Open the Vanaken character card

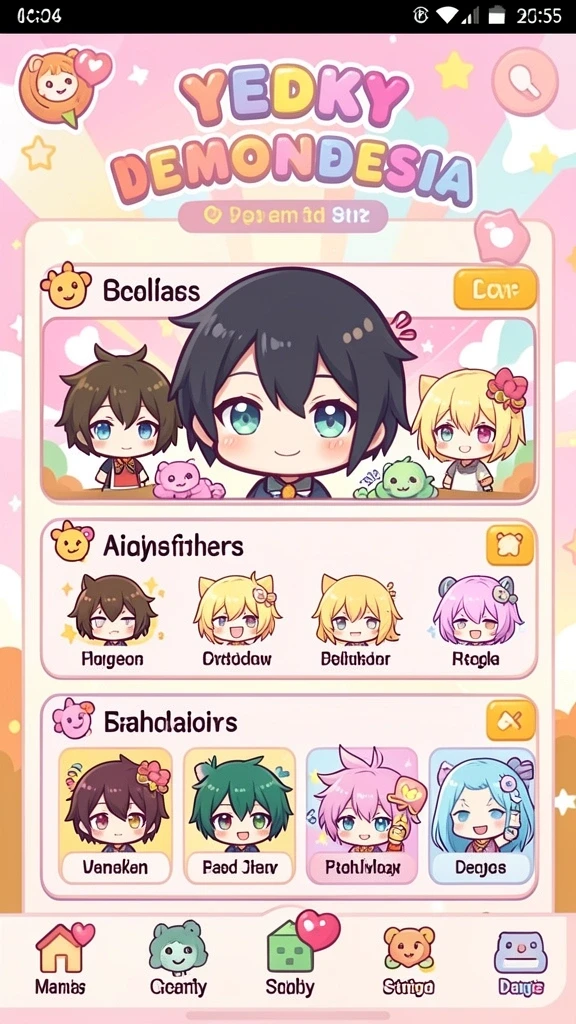pos(116,816)
